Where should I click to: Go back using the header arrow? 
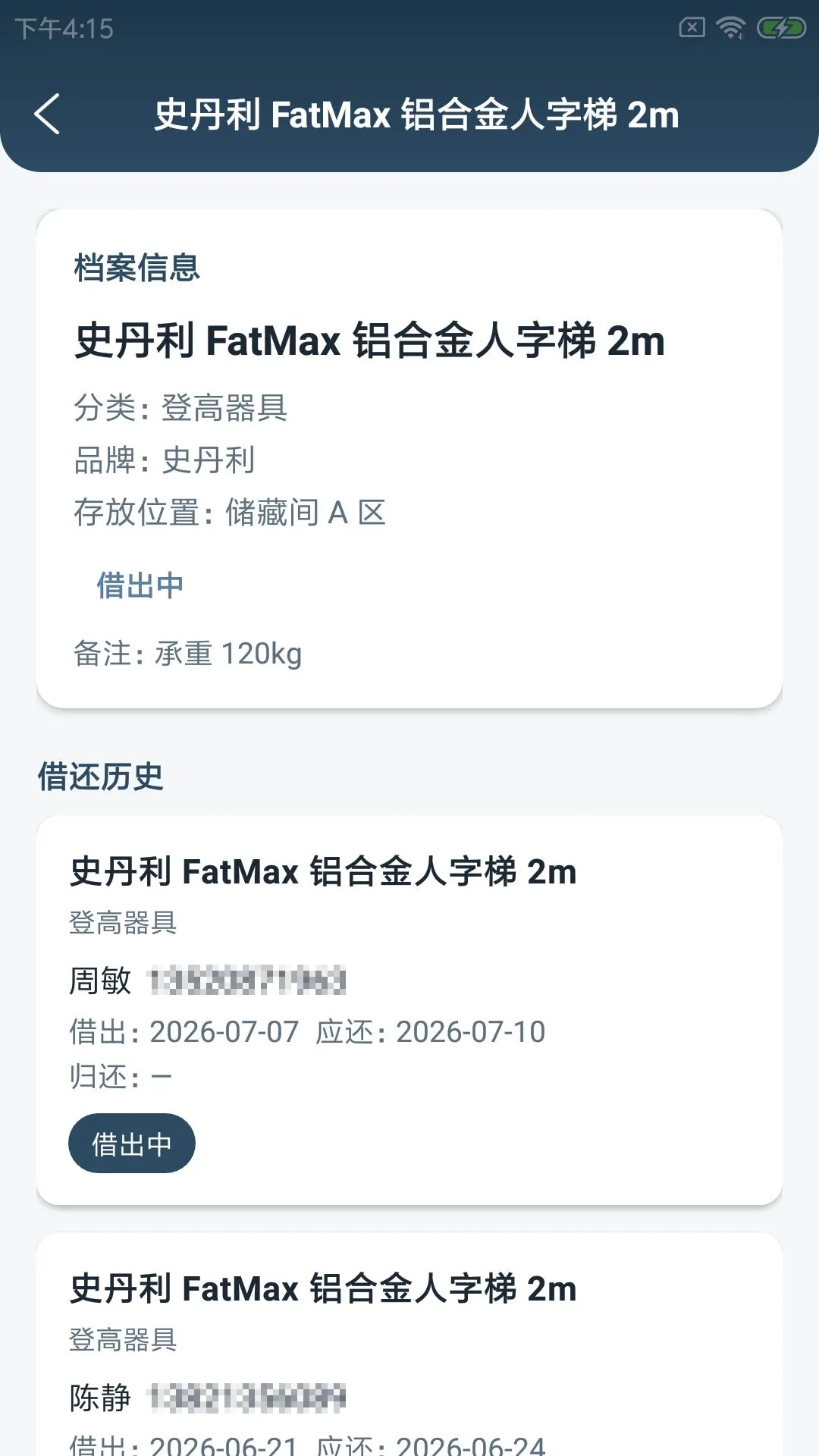click(47, 115)
